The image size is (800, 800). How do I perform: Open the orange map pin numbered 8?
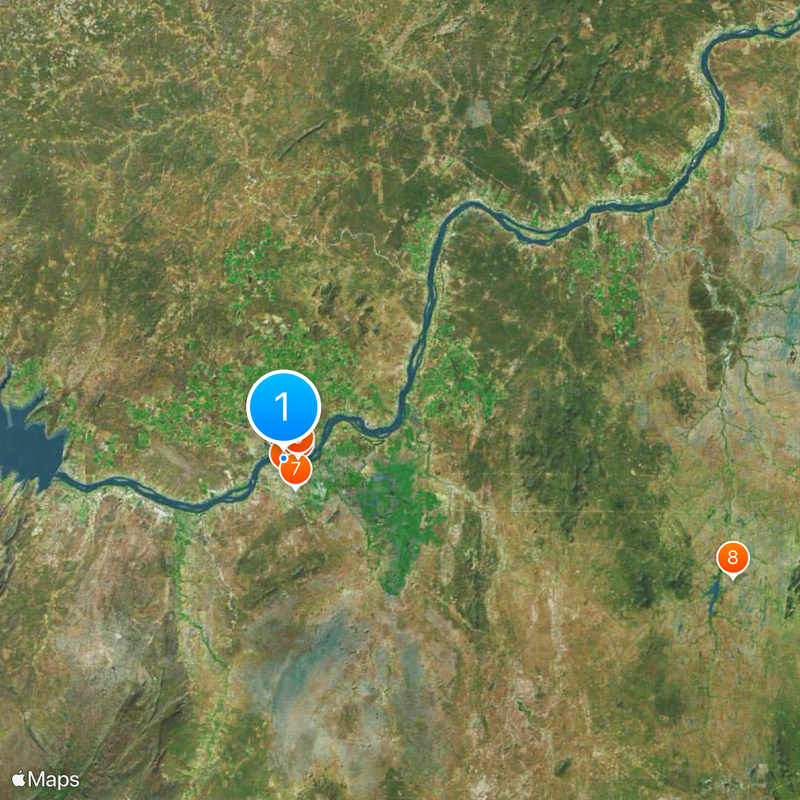[x=732, y=557]
